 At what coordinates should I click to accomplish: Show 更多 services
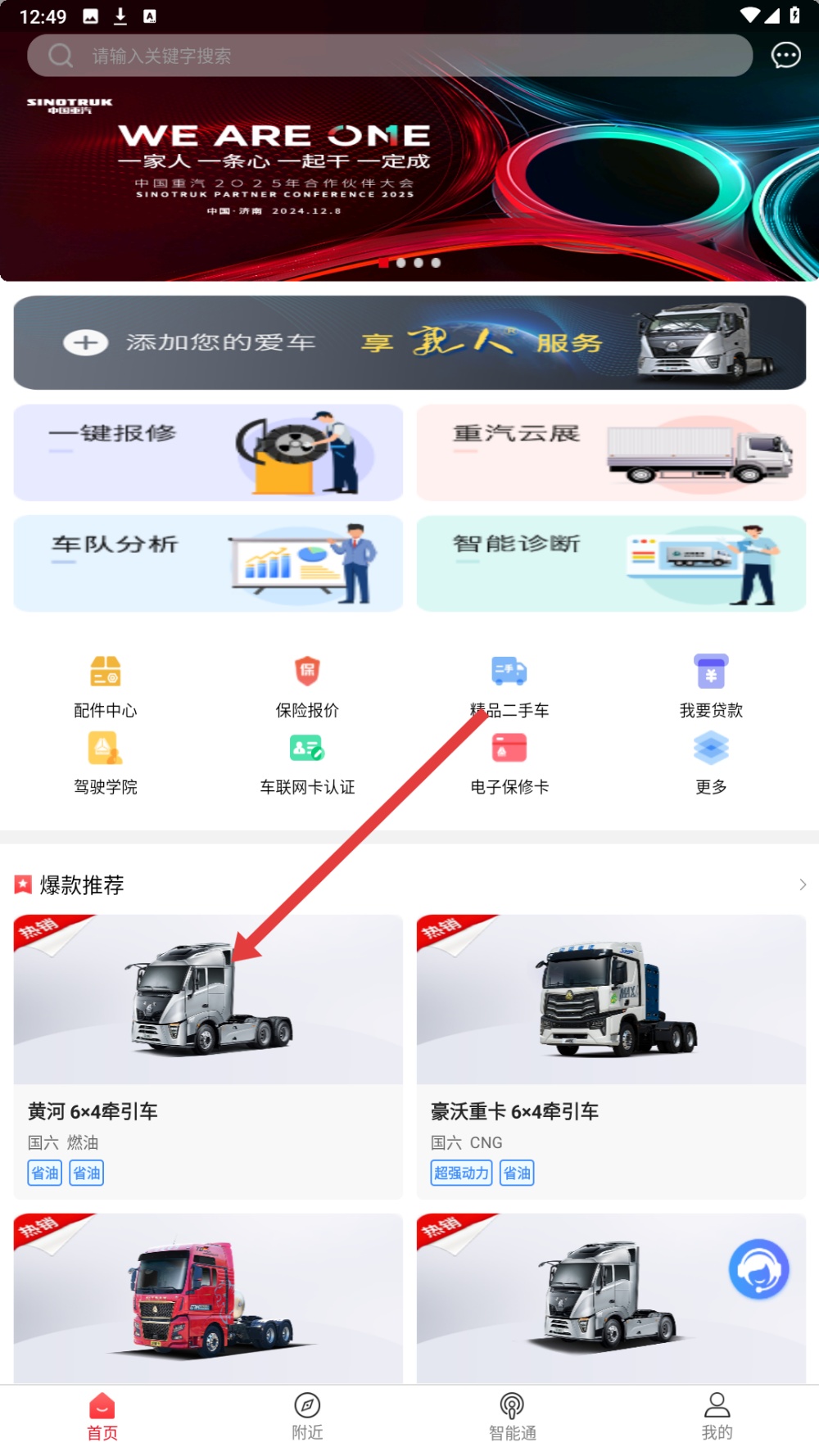(x=711, y=762)
